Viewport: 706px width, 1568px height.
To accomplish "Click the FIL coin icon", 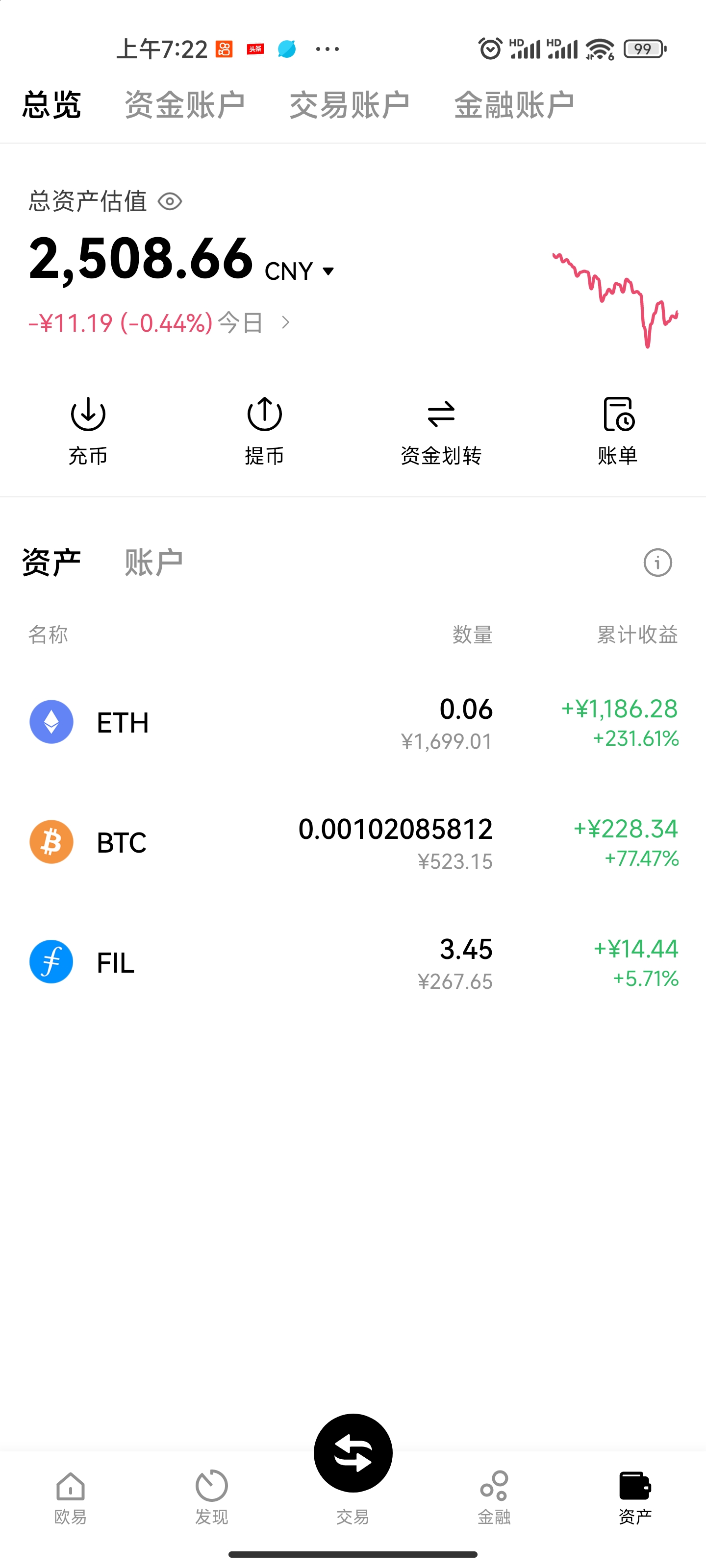I will [51, 962].
